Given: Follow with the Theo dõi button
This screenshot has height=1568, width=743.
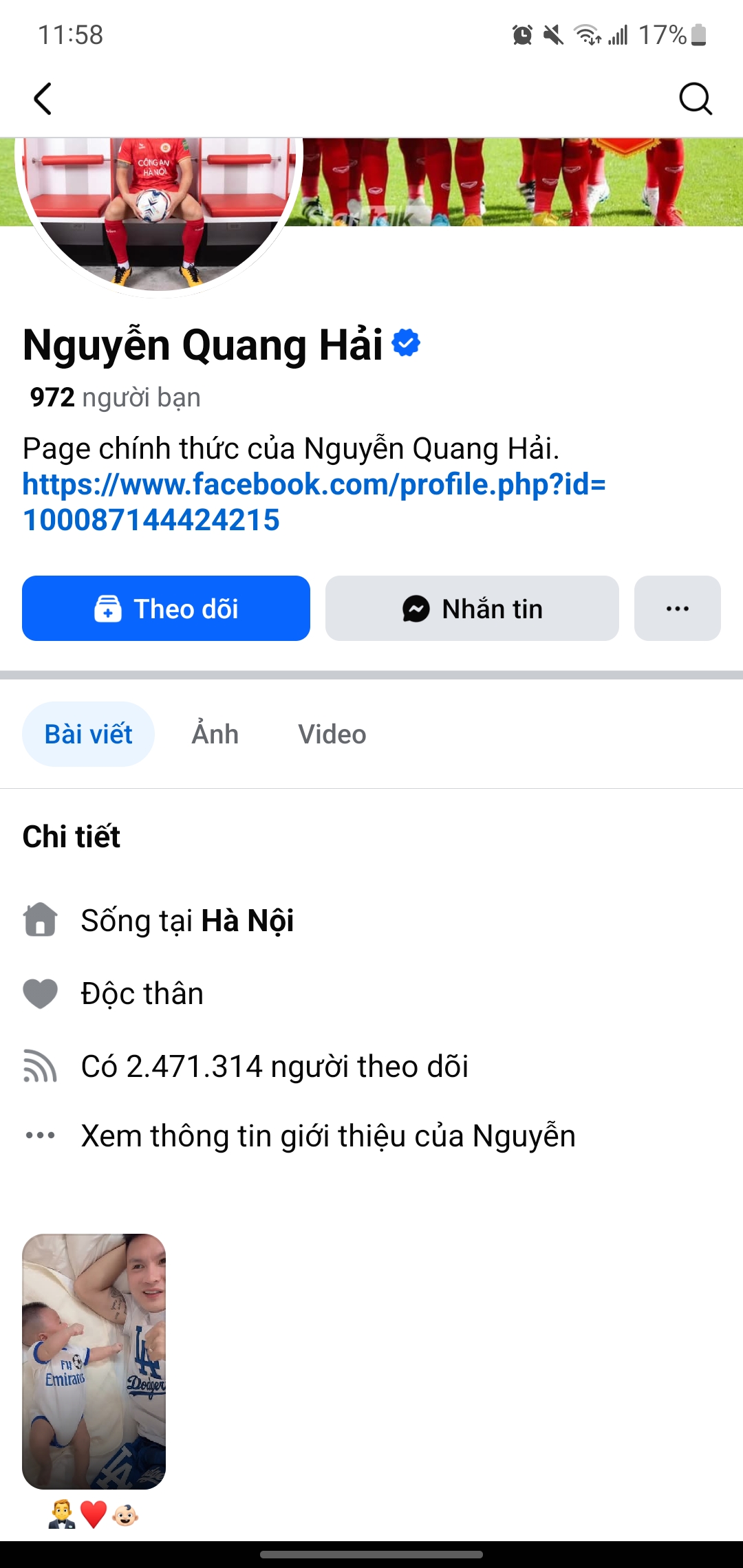Looking at the screenshot, I should (166, 609).
